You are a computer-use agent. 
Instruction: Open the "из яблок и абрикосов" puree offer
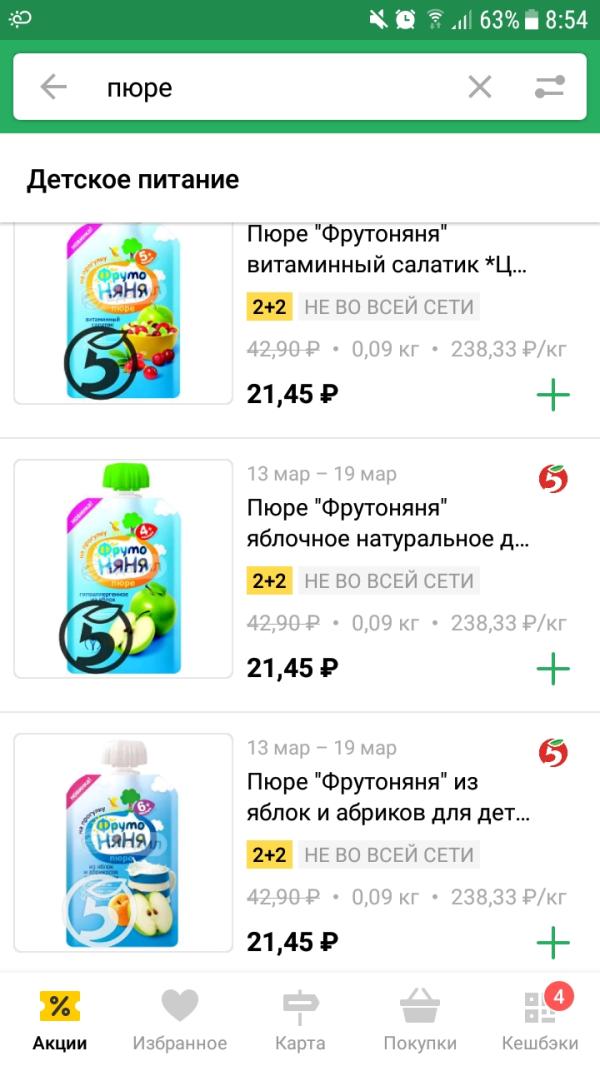point(385,798)
